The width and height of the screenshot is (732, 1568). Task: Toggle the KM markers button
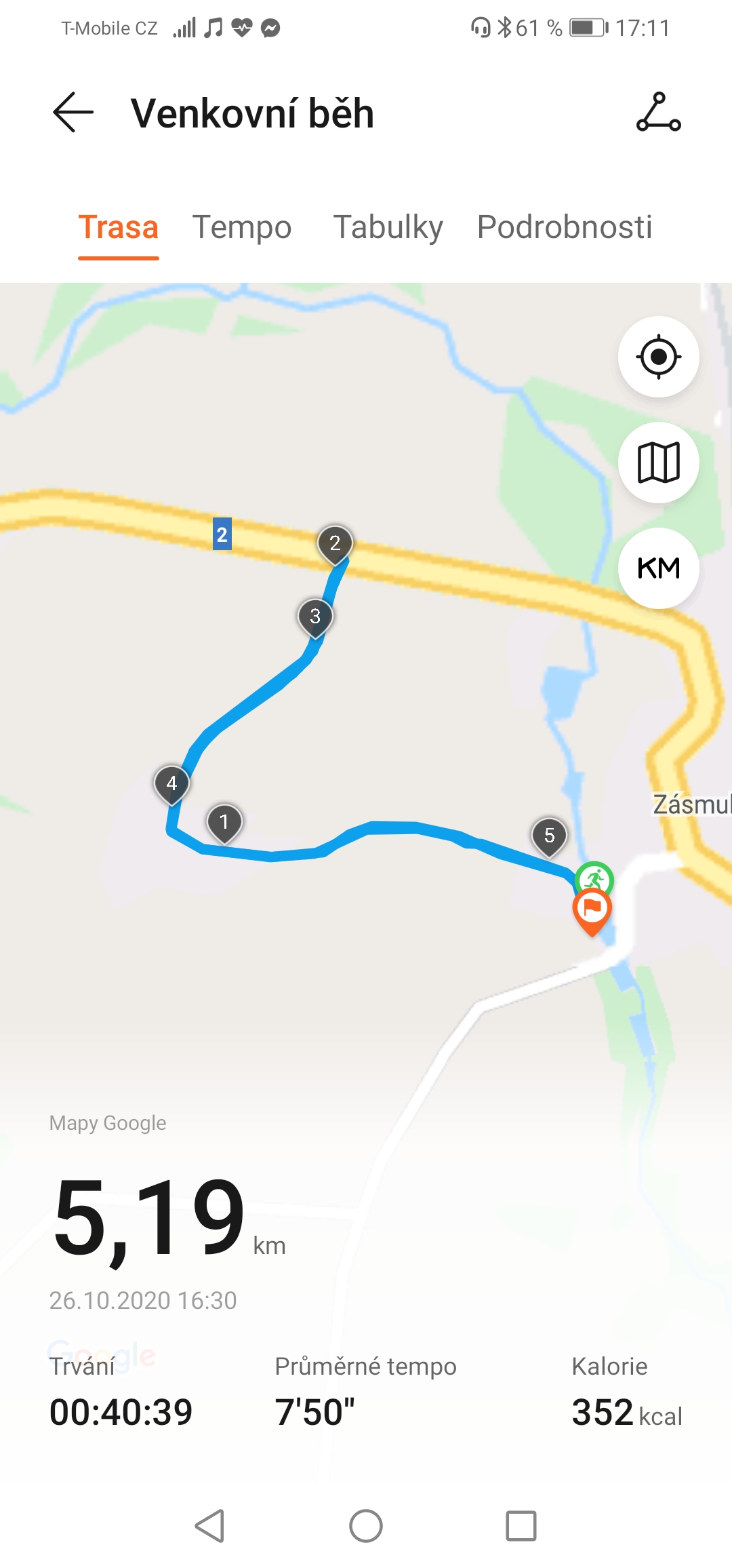click(x=659, y=568)
